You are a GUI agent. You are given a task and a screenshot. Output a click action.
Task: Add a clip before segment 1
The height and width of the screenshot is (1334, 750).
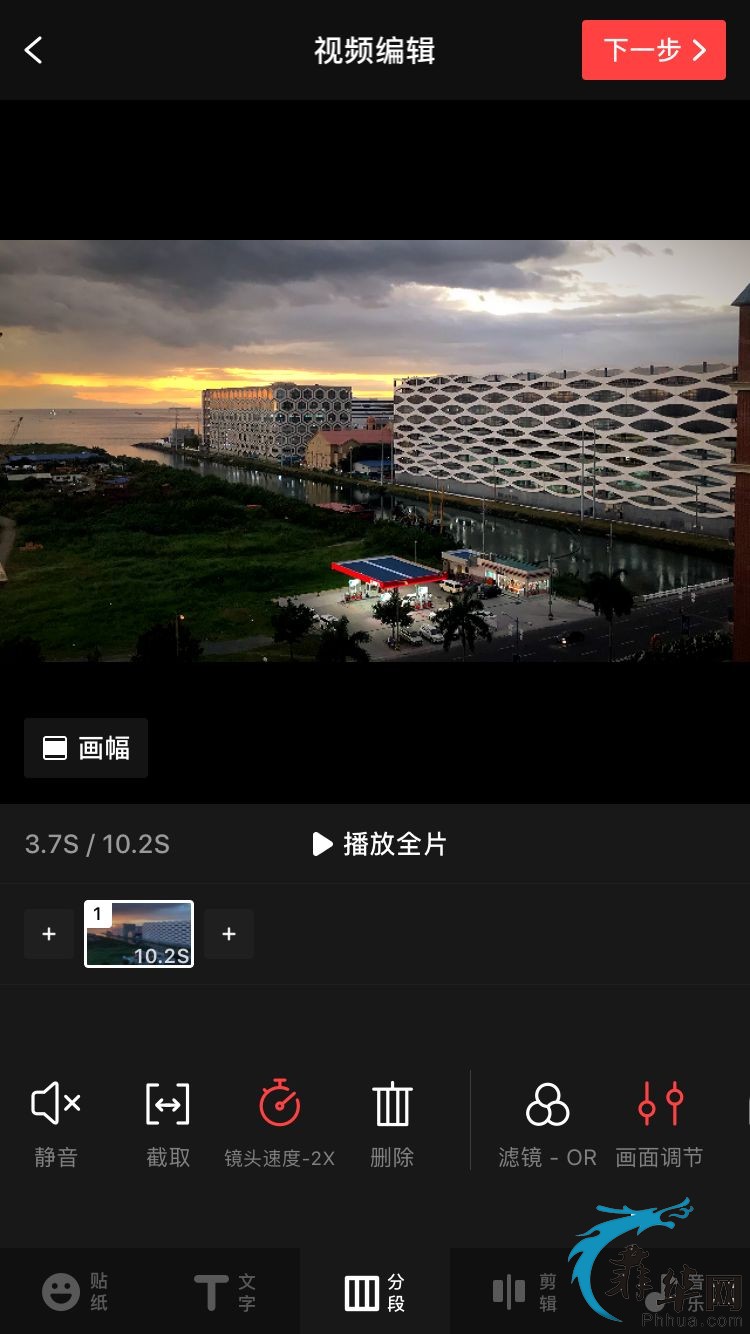[49, 934]
